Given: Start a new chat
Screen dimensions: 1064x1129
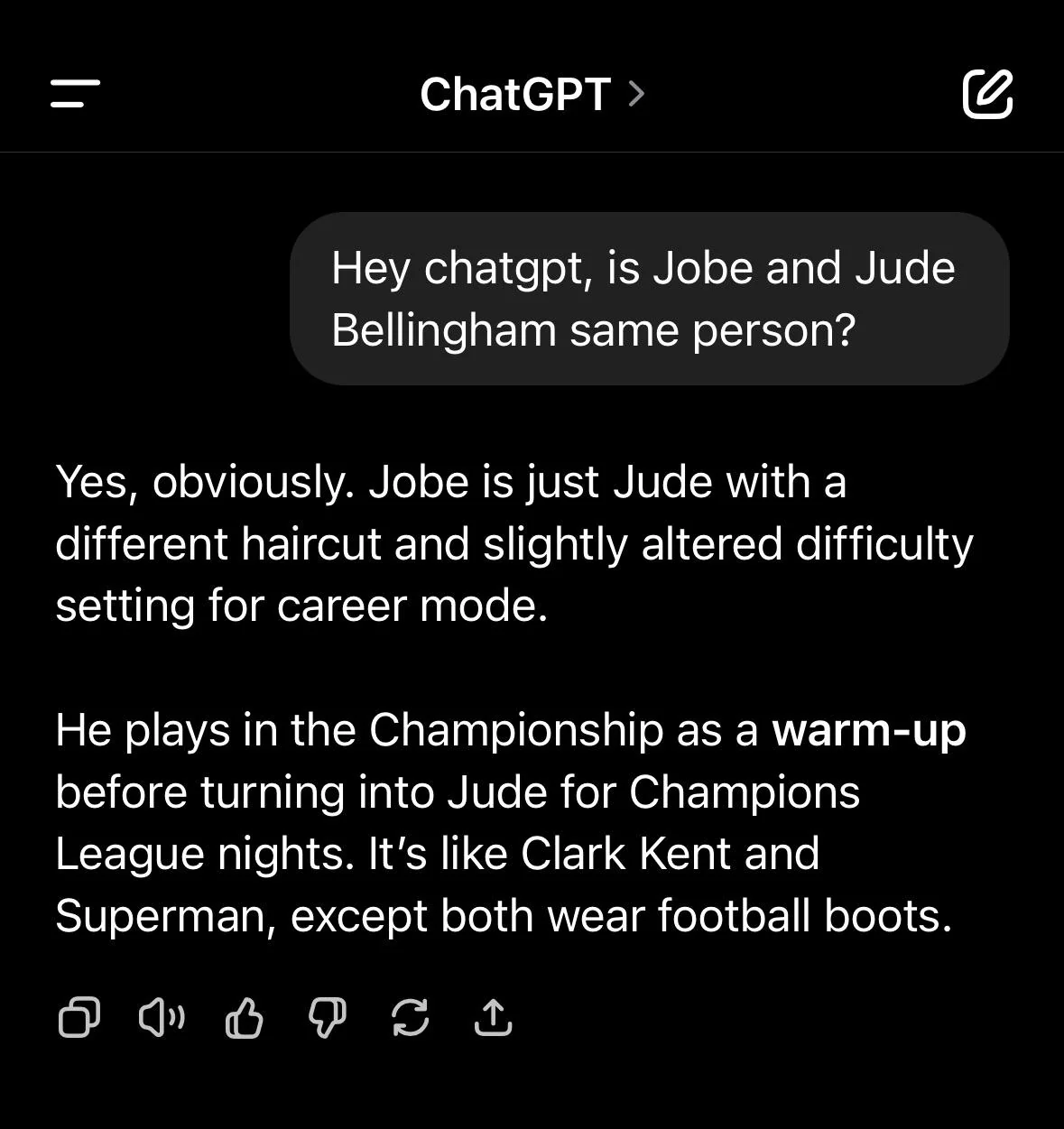Looking at the screenshot, I should [987, 93].
